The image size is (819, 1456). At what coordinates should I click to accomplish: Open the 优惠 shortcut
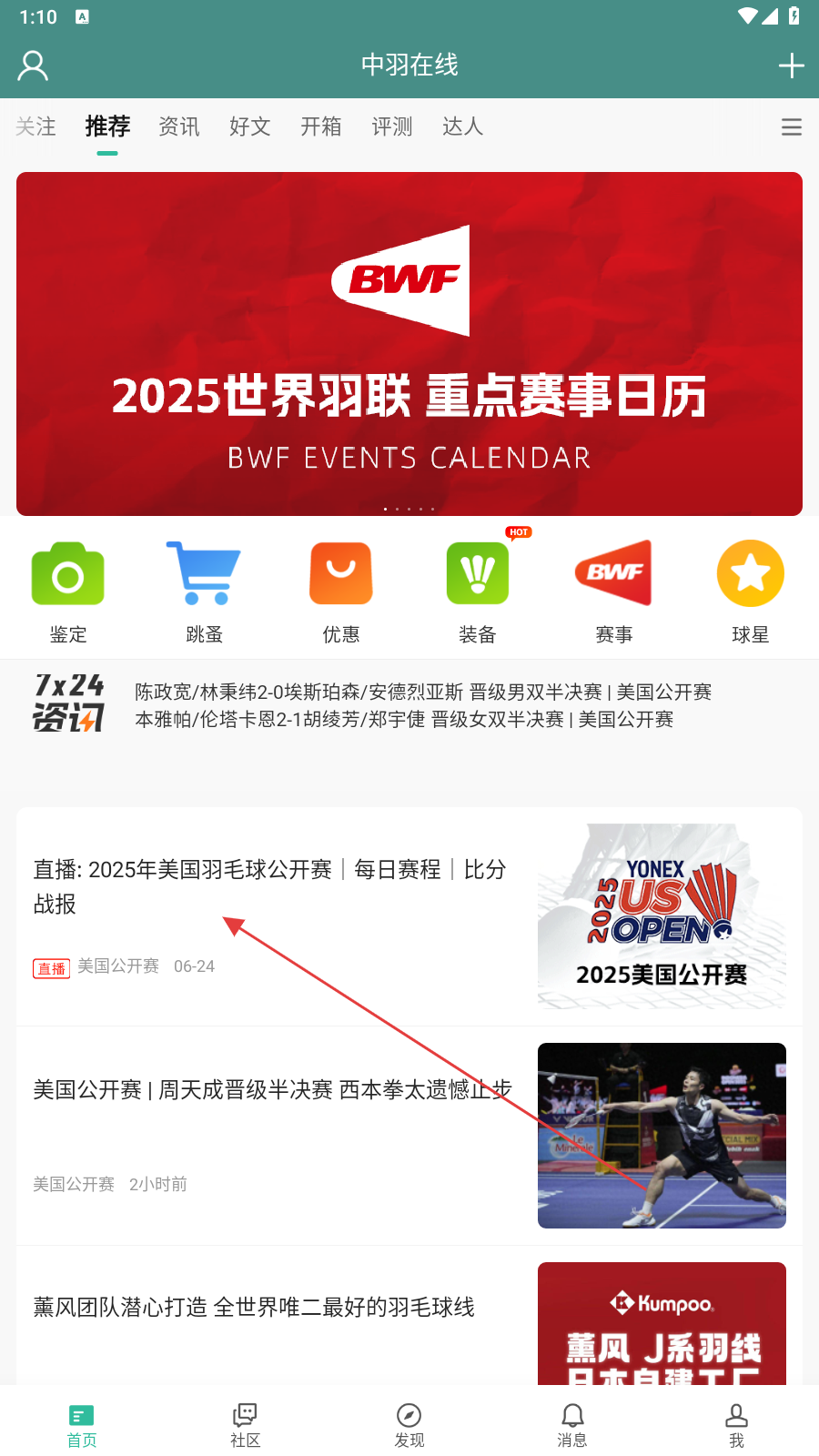coord(341,591)
